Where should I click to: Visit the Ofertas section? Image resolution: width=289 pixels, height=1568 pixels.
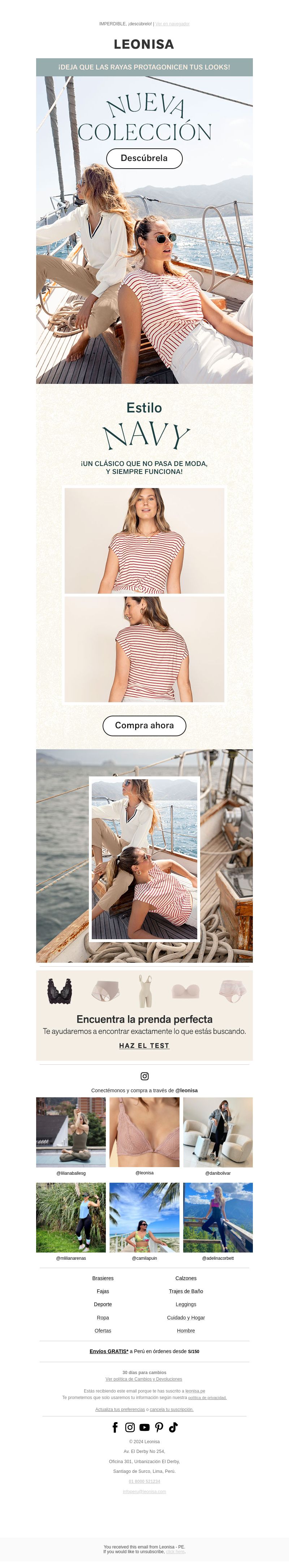[x=103, y=1331]
